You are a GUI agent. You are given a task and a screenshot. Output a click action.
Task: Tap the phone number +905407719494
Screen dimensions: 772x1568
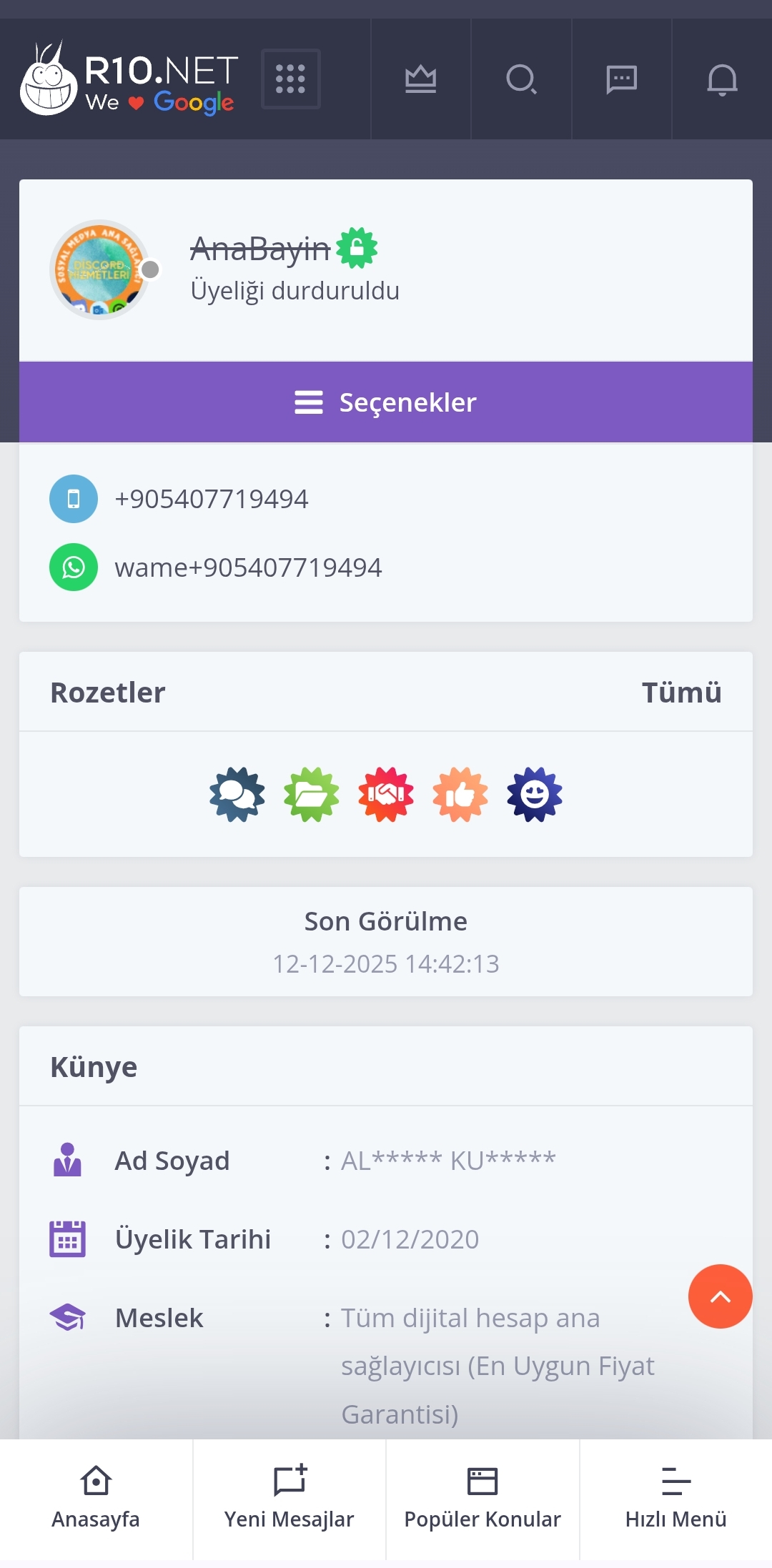pyautogui.click(x=212, y=499)
